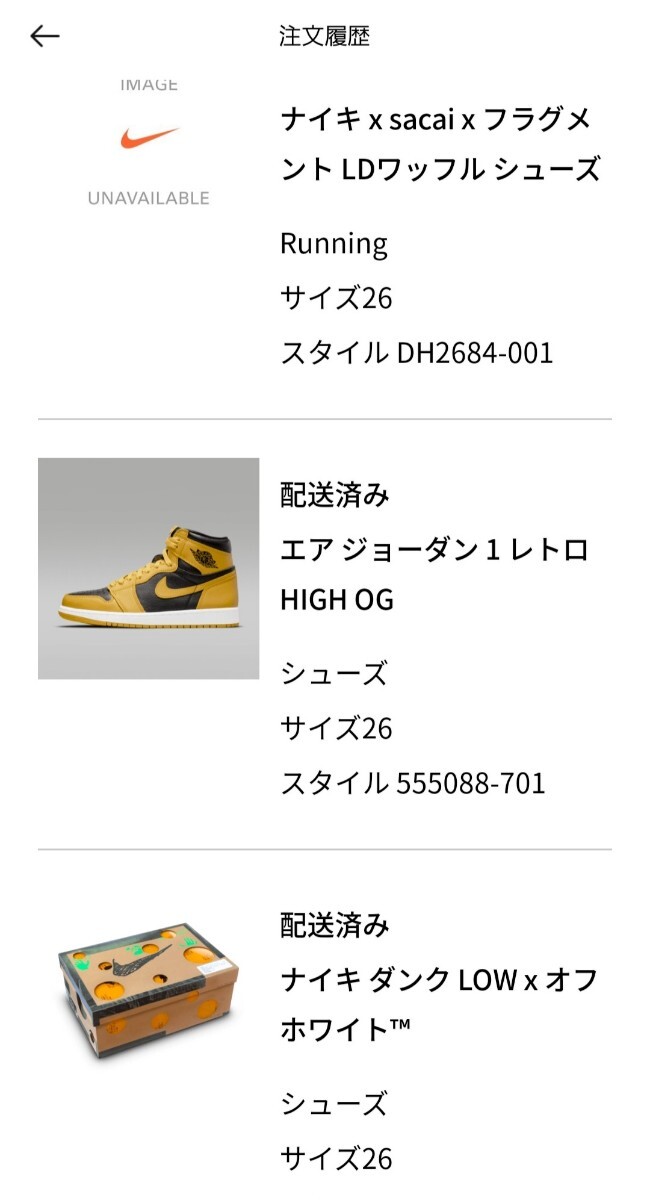The height and width of the screenshot is (1200, 650).
Task: Go back from the order history
Action: click(x=45, y=37)
